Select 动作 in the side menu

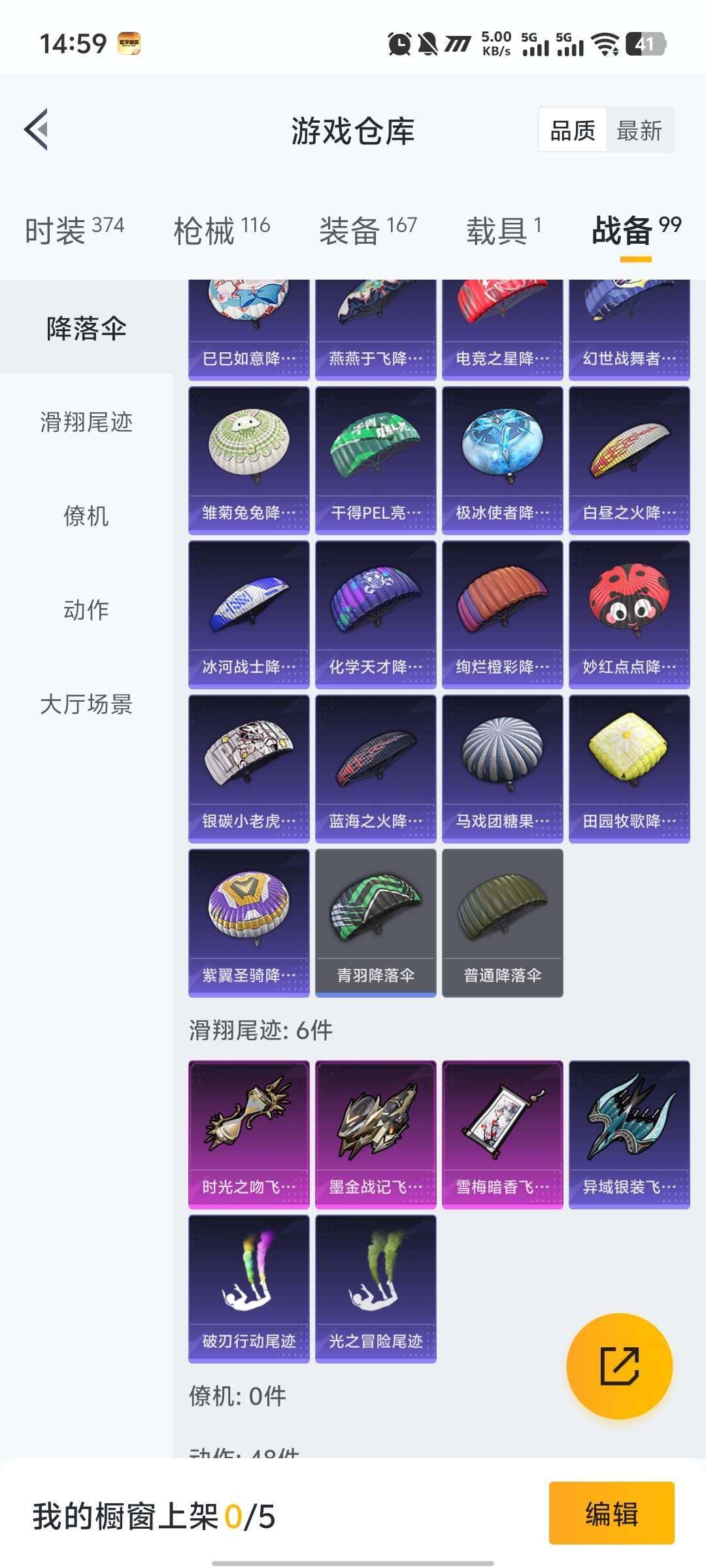click(86, 610)
